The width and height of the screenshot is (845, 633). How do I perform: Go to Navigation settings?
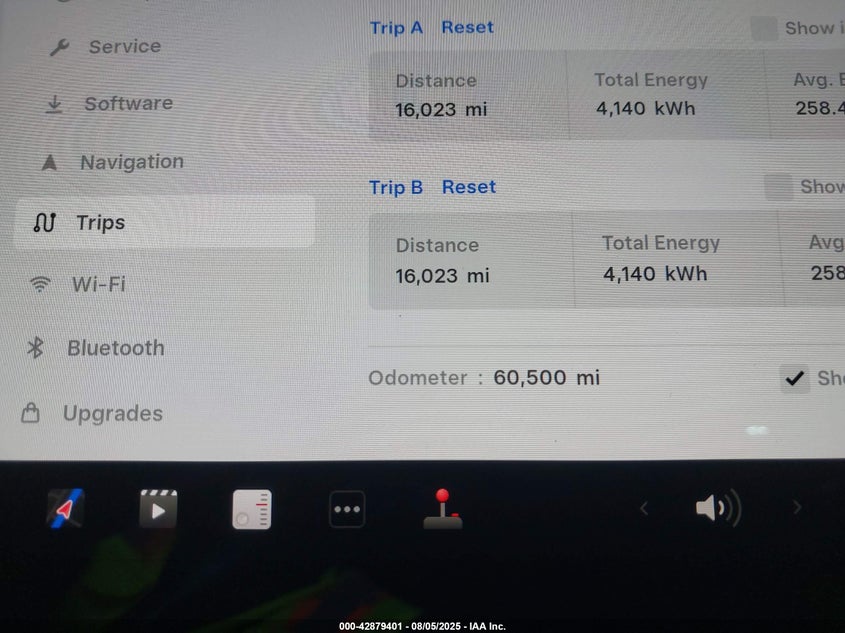coord(131,162)
